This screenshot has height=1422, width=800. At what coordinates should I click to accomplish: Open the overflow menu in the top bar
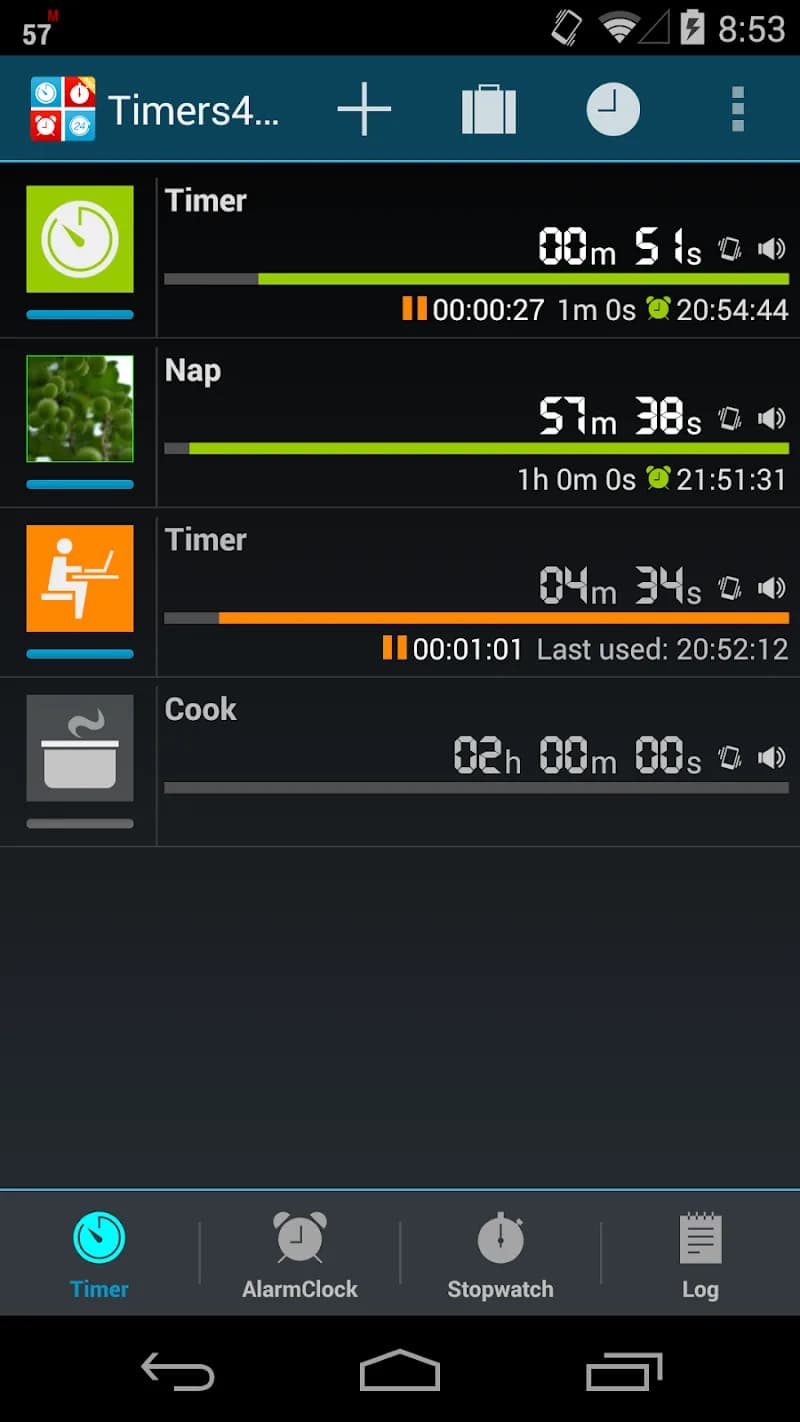[737, 109]
